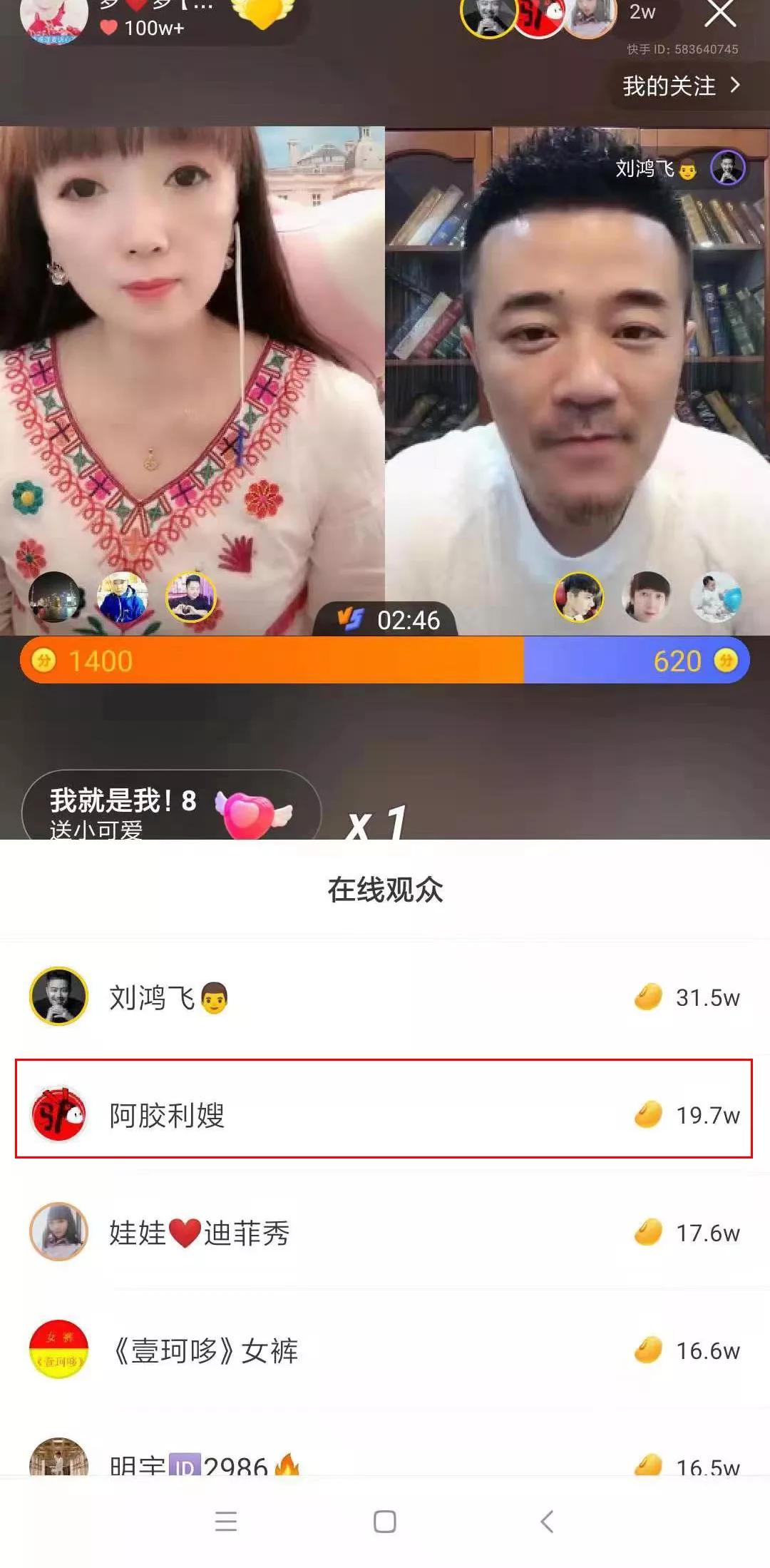Close the live stream
770x1568 pixels.
[x=720, y=13]
